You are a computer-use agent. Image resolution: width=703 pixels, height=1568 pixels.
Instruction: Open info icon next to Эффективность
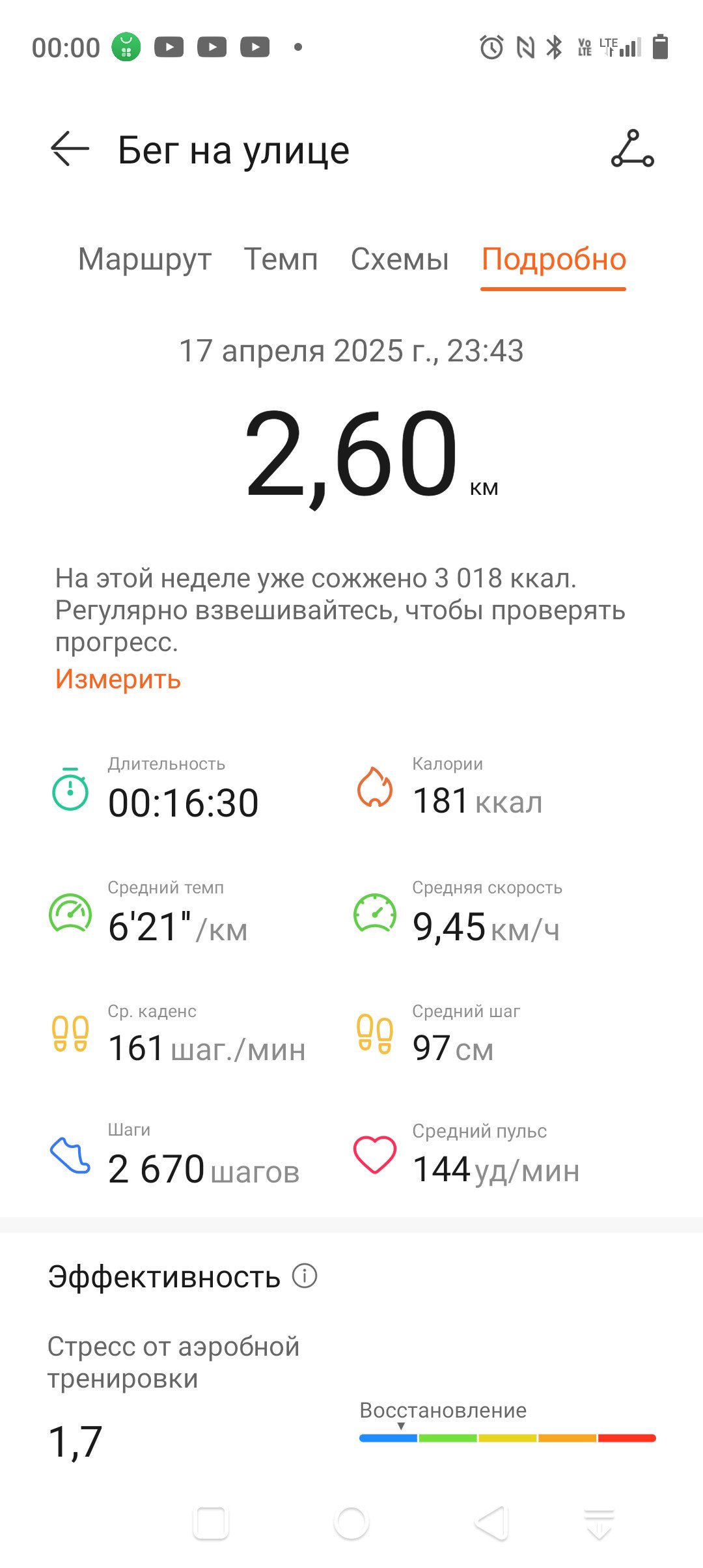305,1276
